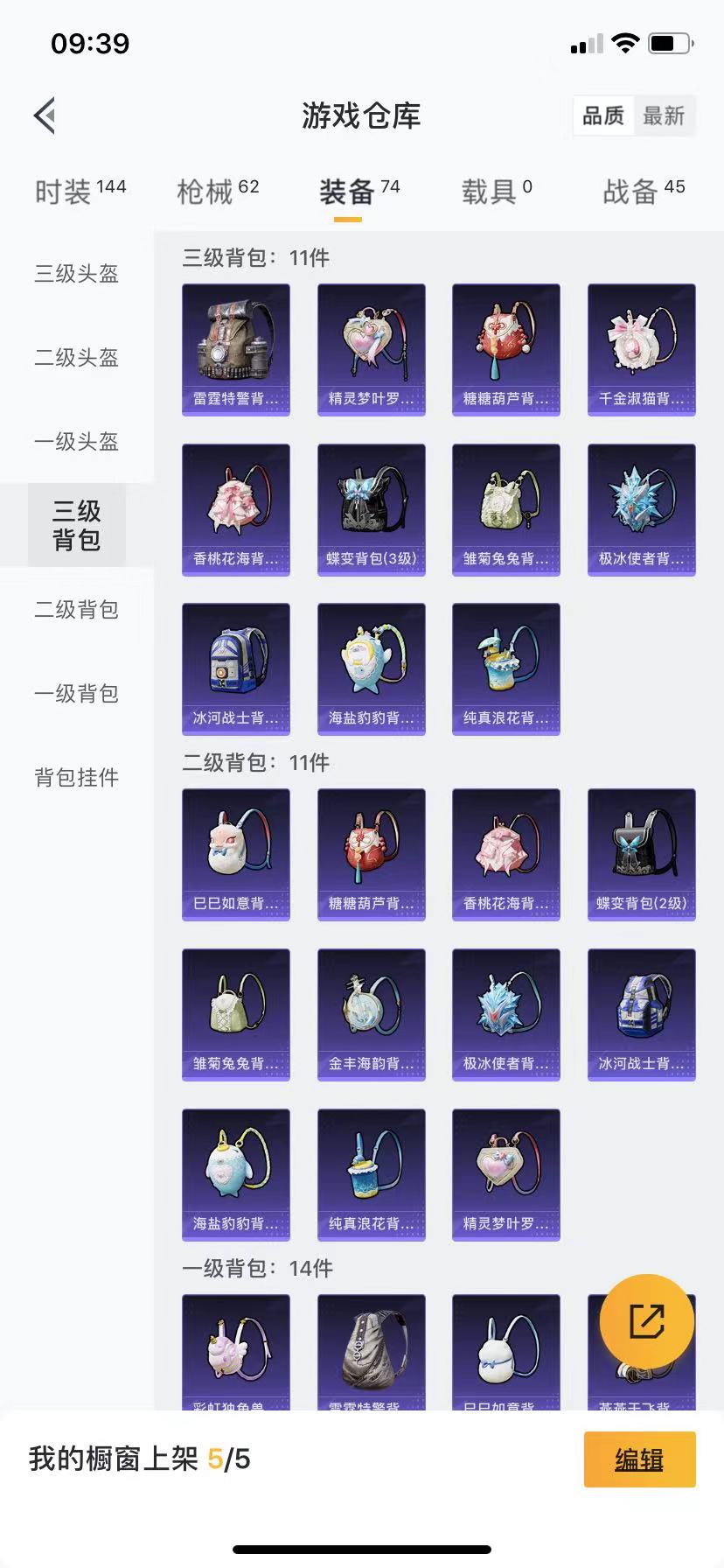Open the 蝶变背包(2级) item

642,854
